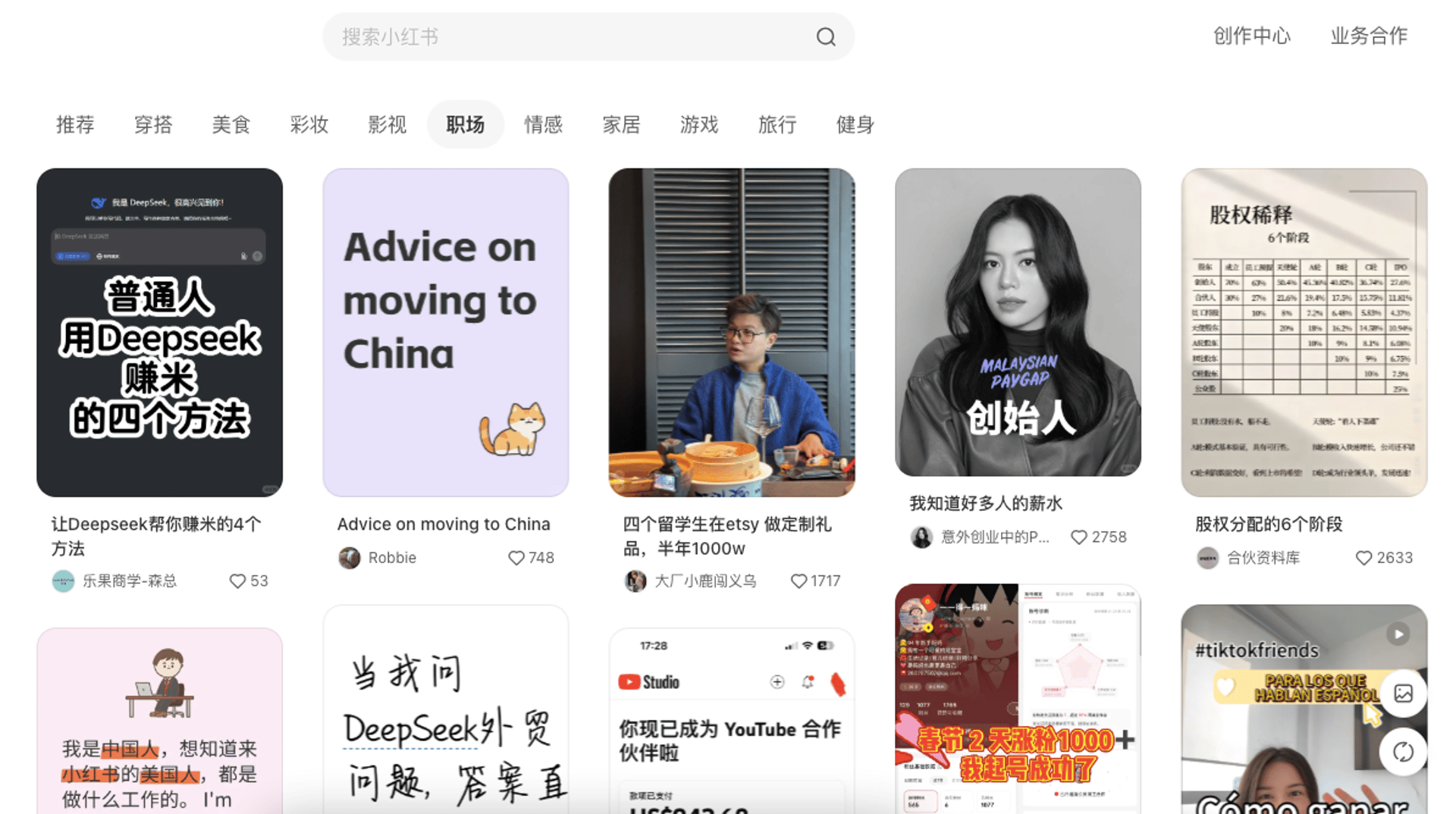Tap the floating refresh button
The width and height of the screenshot is (1456, 814).
(x=1403, y=752)
